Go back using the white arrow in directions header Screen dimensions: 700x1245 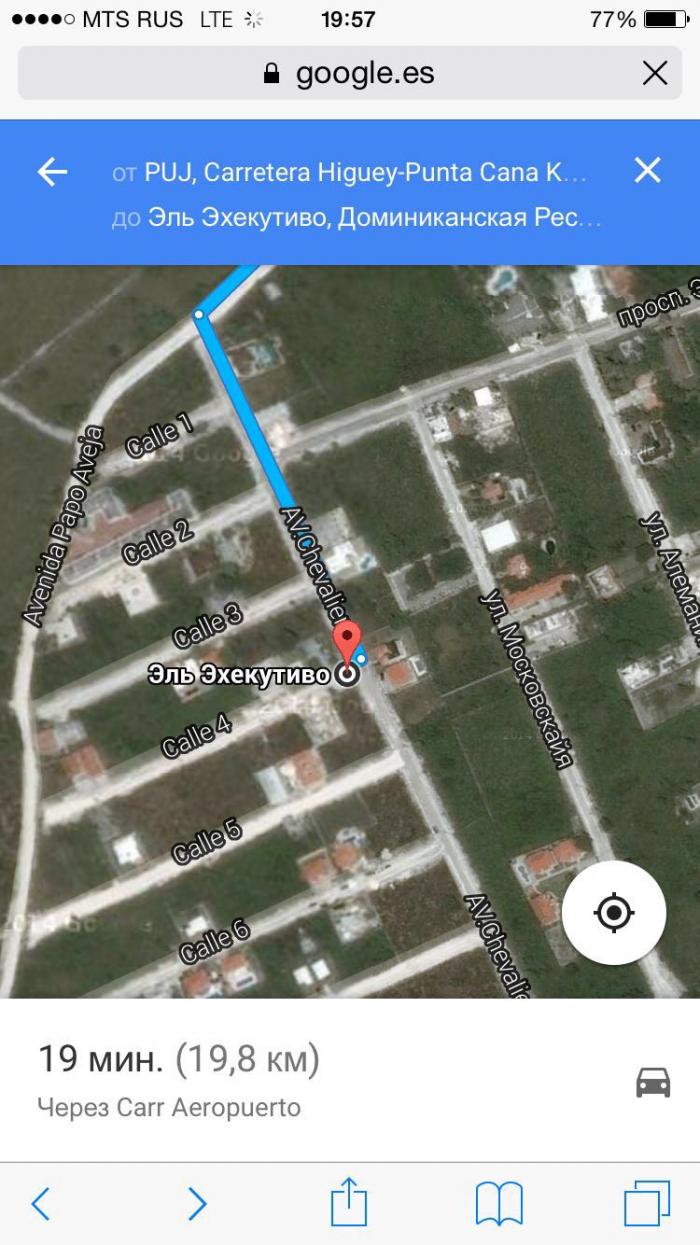(x=52, y=172)
